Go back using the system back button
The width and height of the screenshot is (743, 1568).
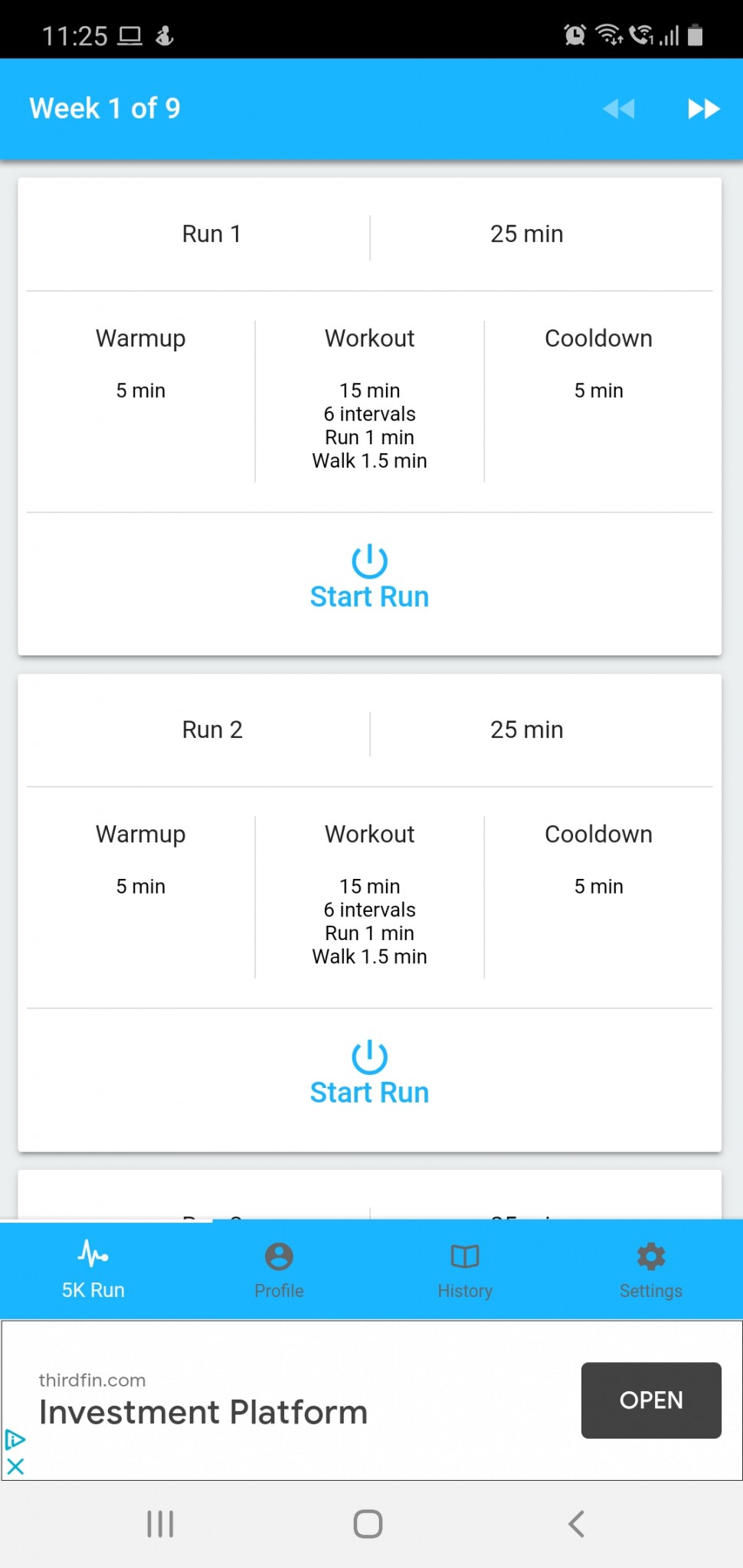coord(577,1524)
